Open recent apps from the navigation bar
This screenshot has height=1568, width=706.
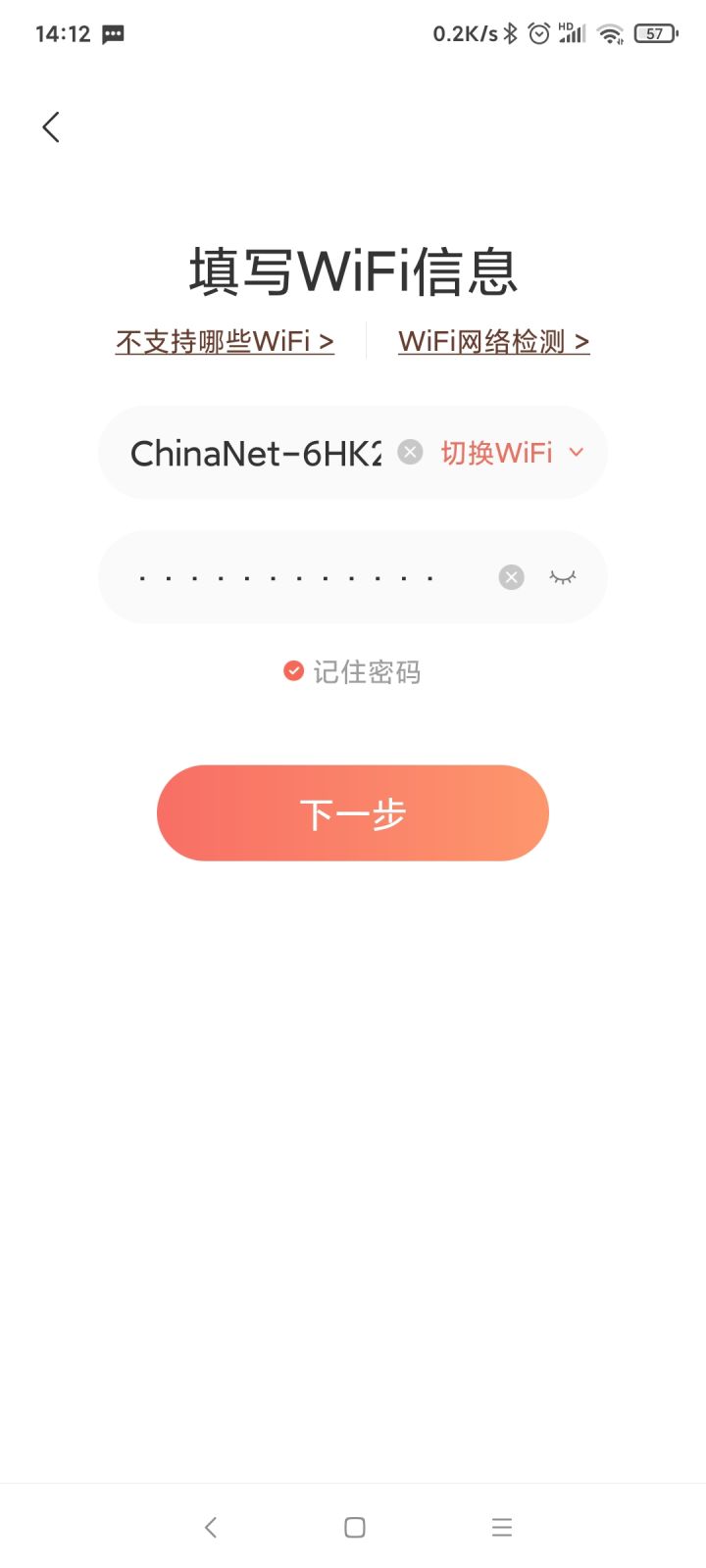click(502, 1527)
